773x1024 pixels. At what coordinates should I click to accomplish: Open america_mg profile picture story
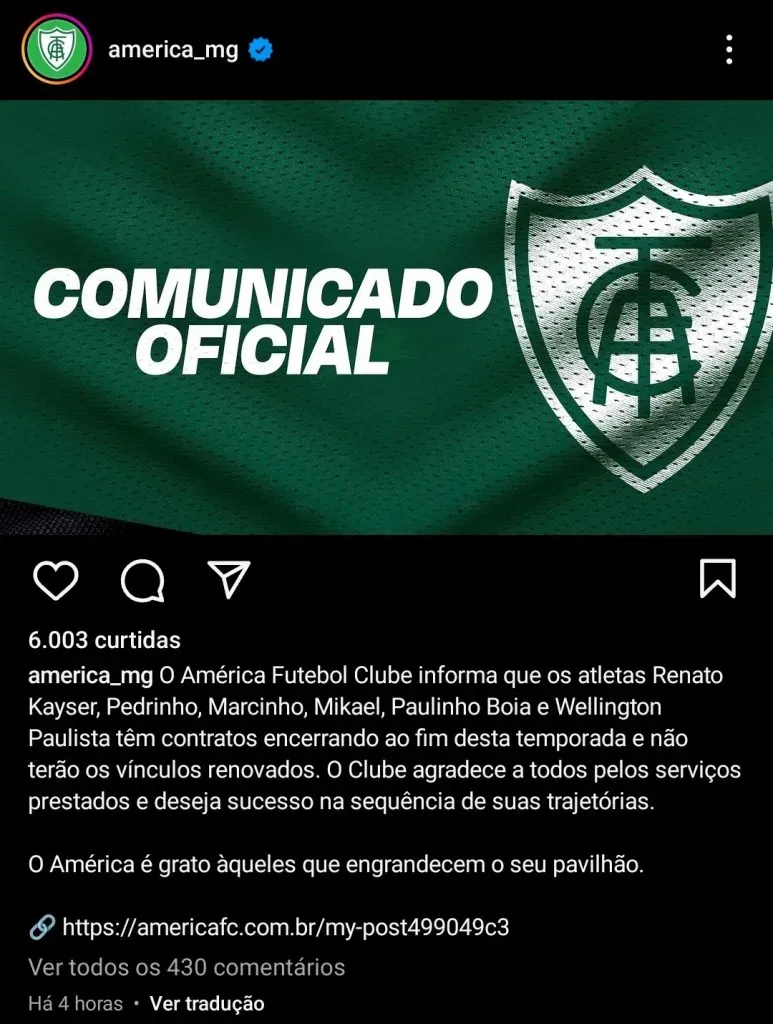(57, 49)
